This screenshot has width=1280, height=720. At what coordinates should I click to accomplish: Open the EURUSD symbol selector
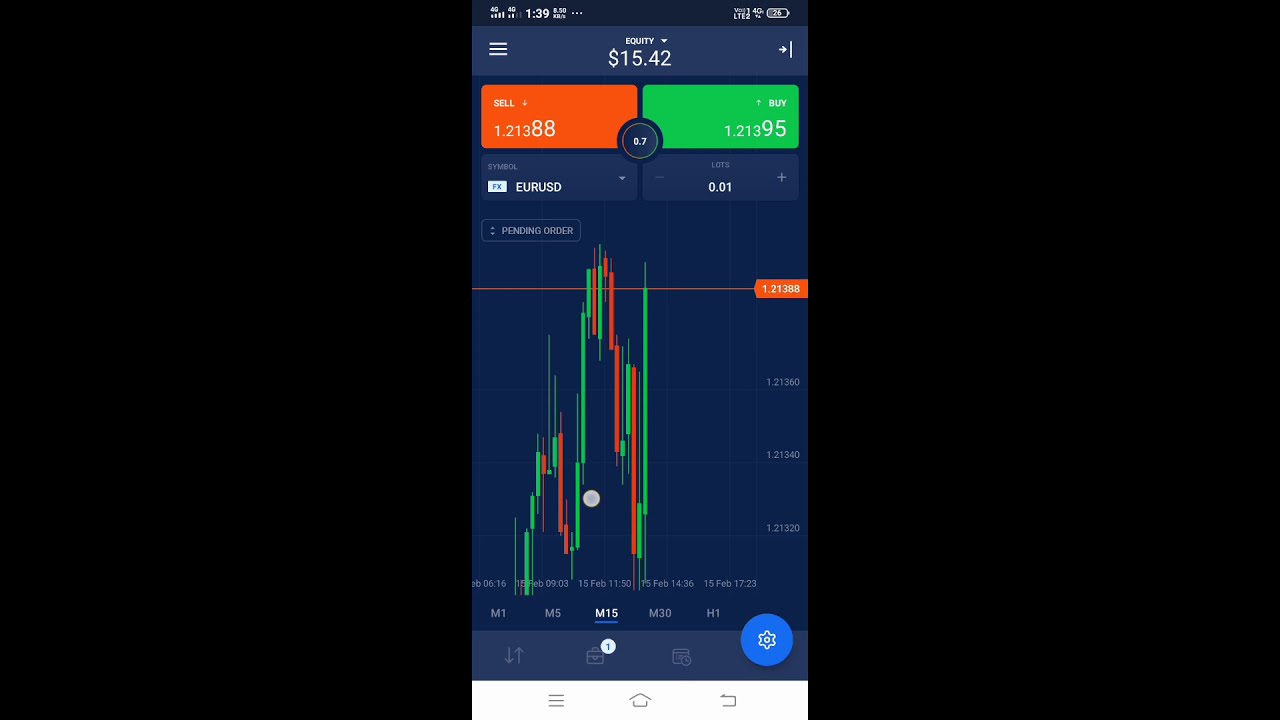558,179
